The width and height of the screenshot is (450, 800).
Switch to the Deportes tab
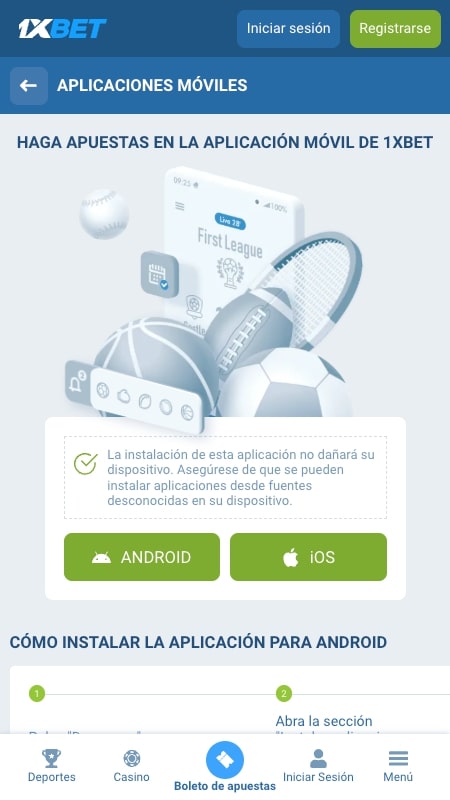pyautogui.click(x=52, y=765)
